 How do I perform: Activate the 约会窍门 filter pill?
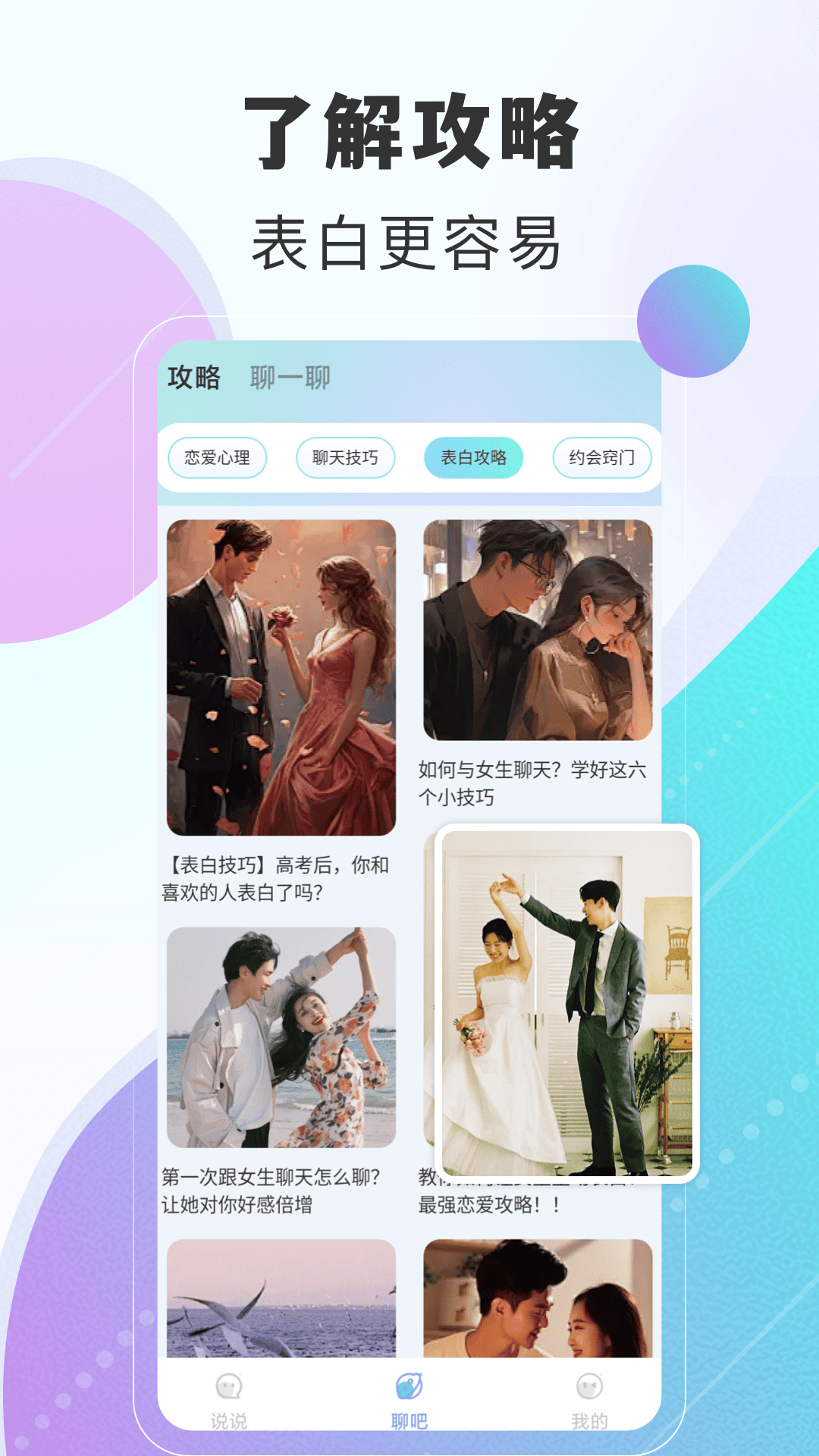click(x=602, y=458)
